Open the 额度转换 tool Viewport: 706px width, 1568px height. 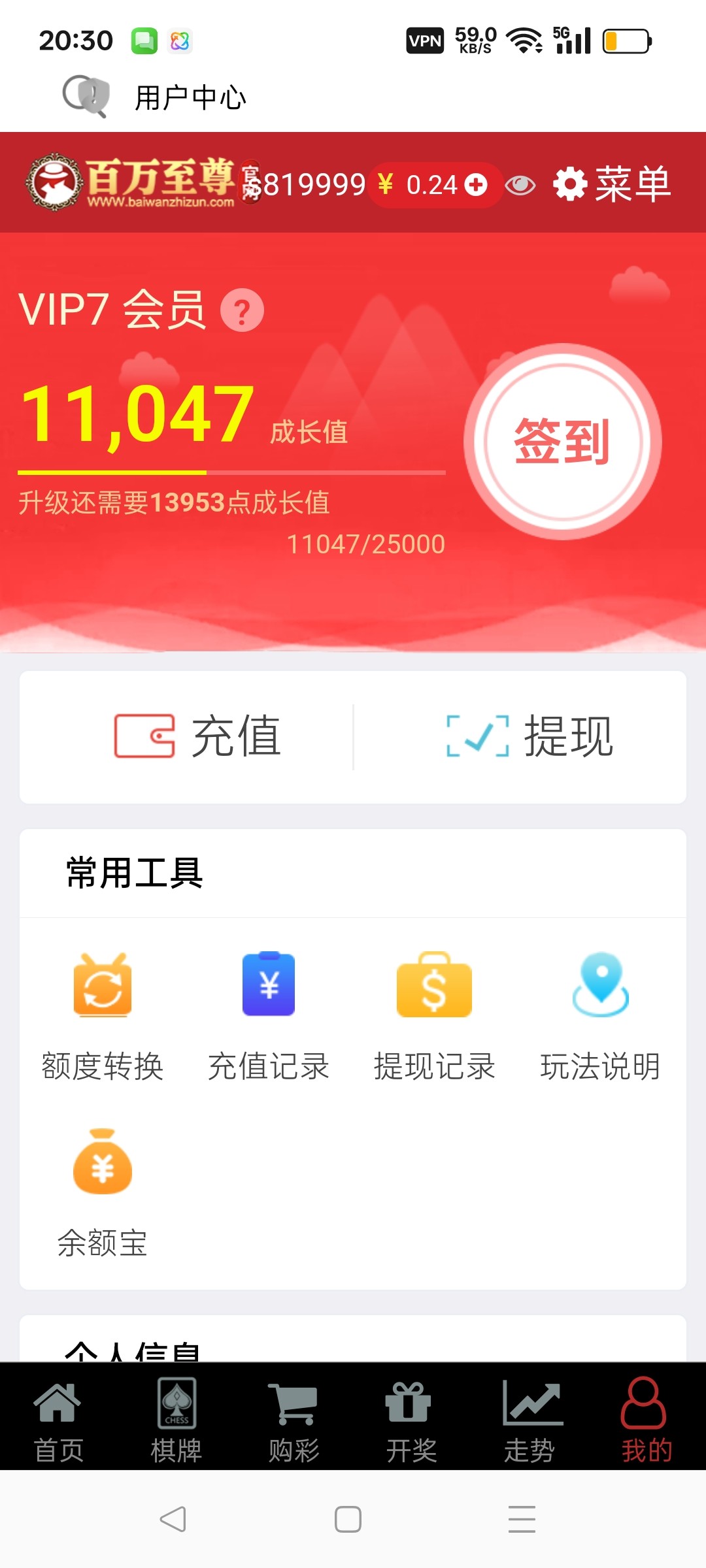[x=103, y=1015]
